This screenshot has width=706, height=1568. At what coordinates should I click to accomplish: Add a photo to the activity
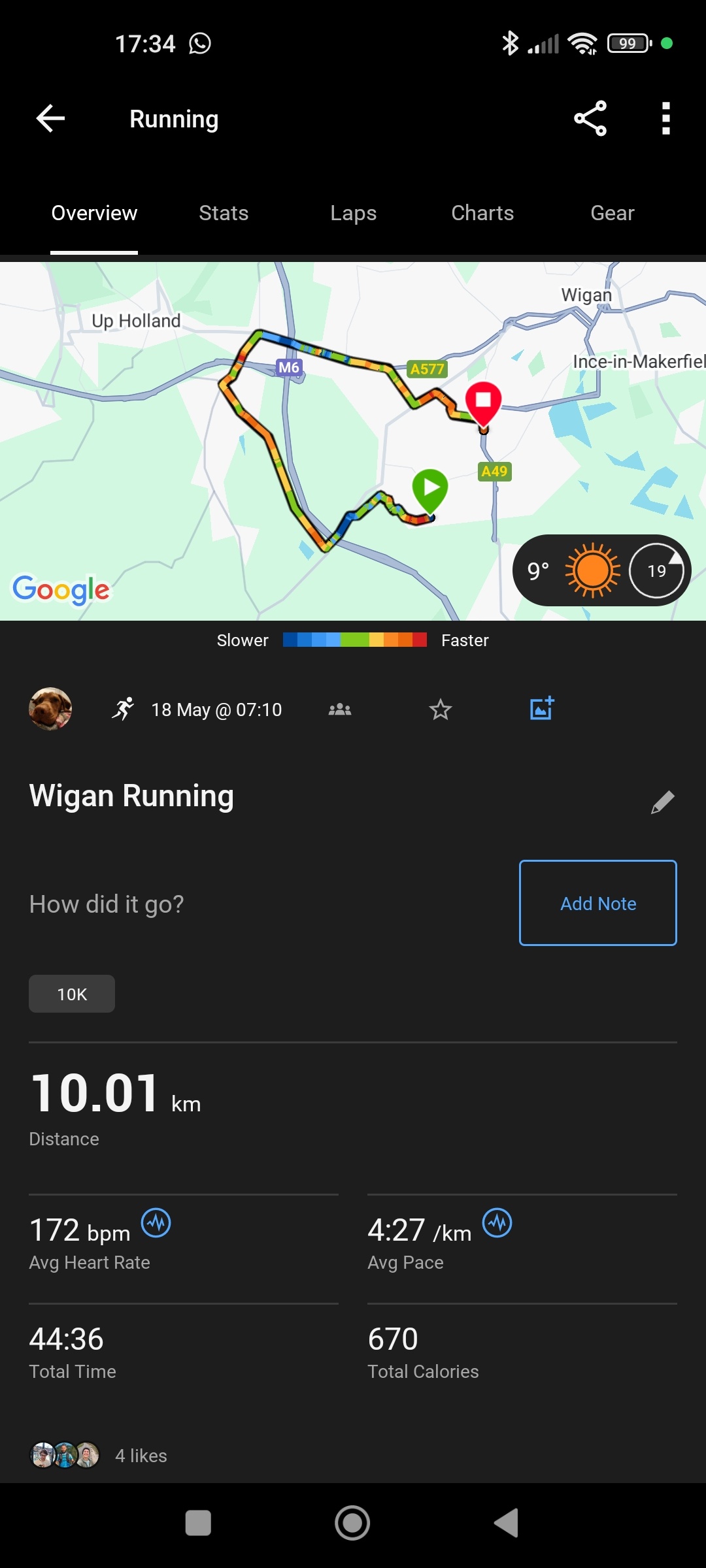542,708
